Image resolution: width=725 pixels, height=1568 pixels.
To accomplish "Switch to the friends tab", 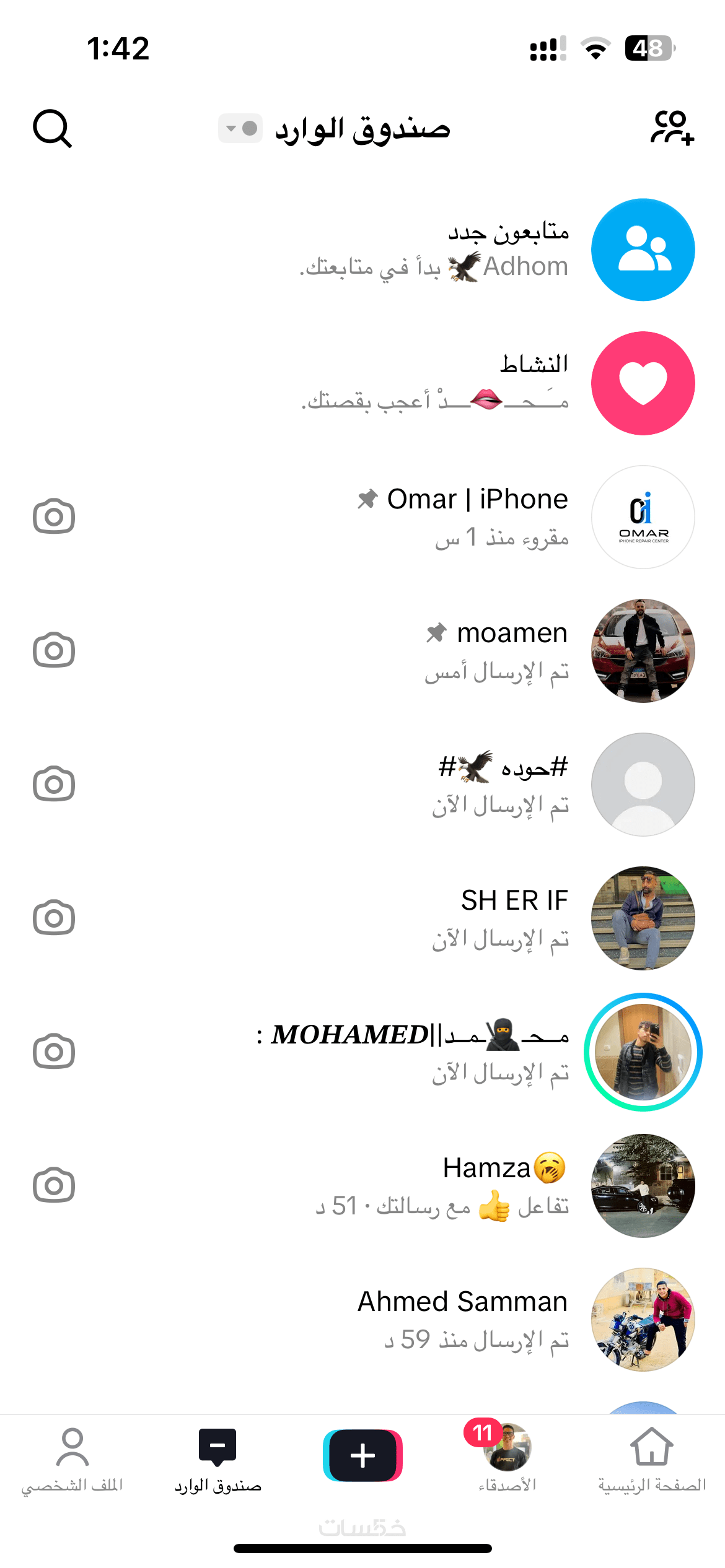I will (x=507, y=1458).
